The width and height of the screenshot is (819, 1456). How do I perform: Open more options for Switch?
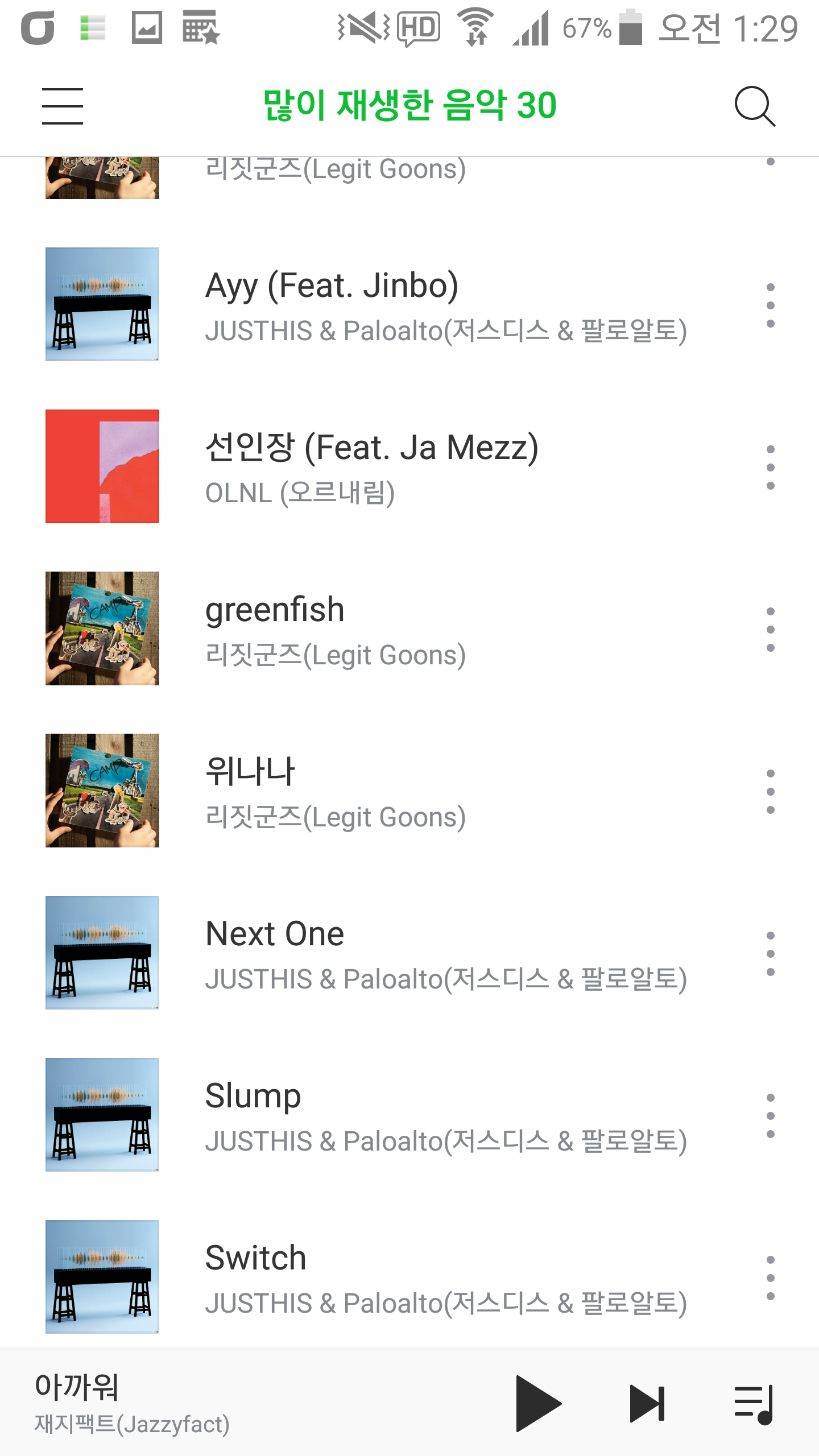pyautogui.click(x=770, y=1278)
